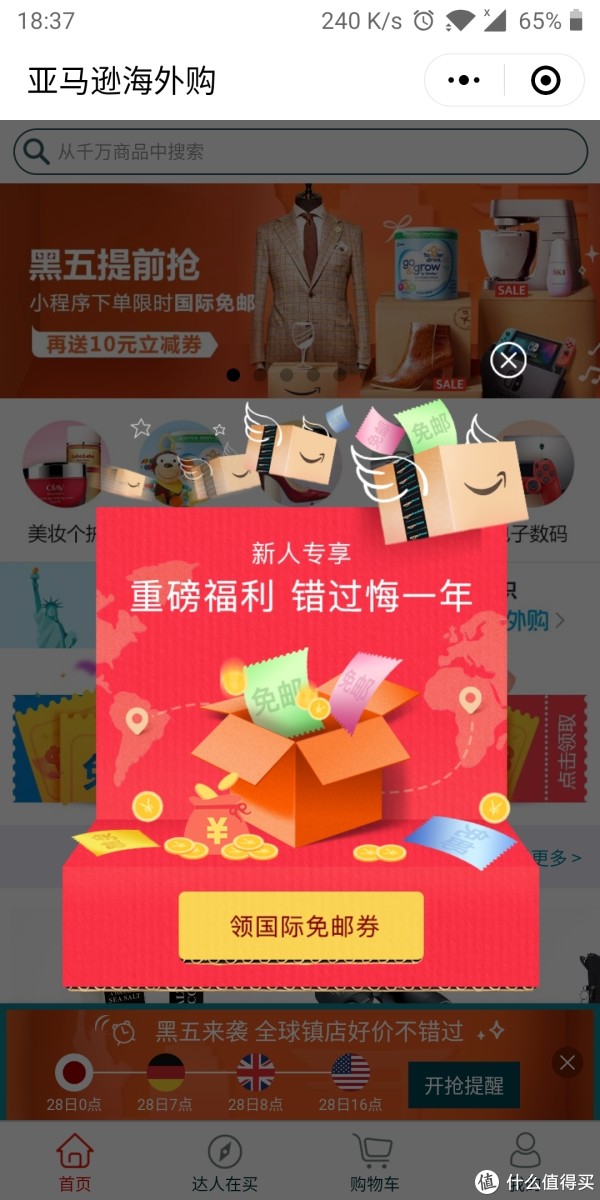
Task: Dismiss the 黑五来袭 banner
Action: click(567, 1062)
